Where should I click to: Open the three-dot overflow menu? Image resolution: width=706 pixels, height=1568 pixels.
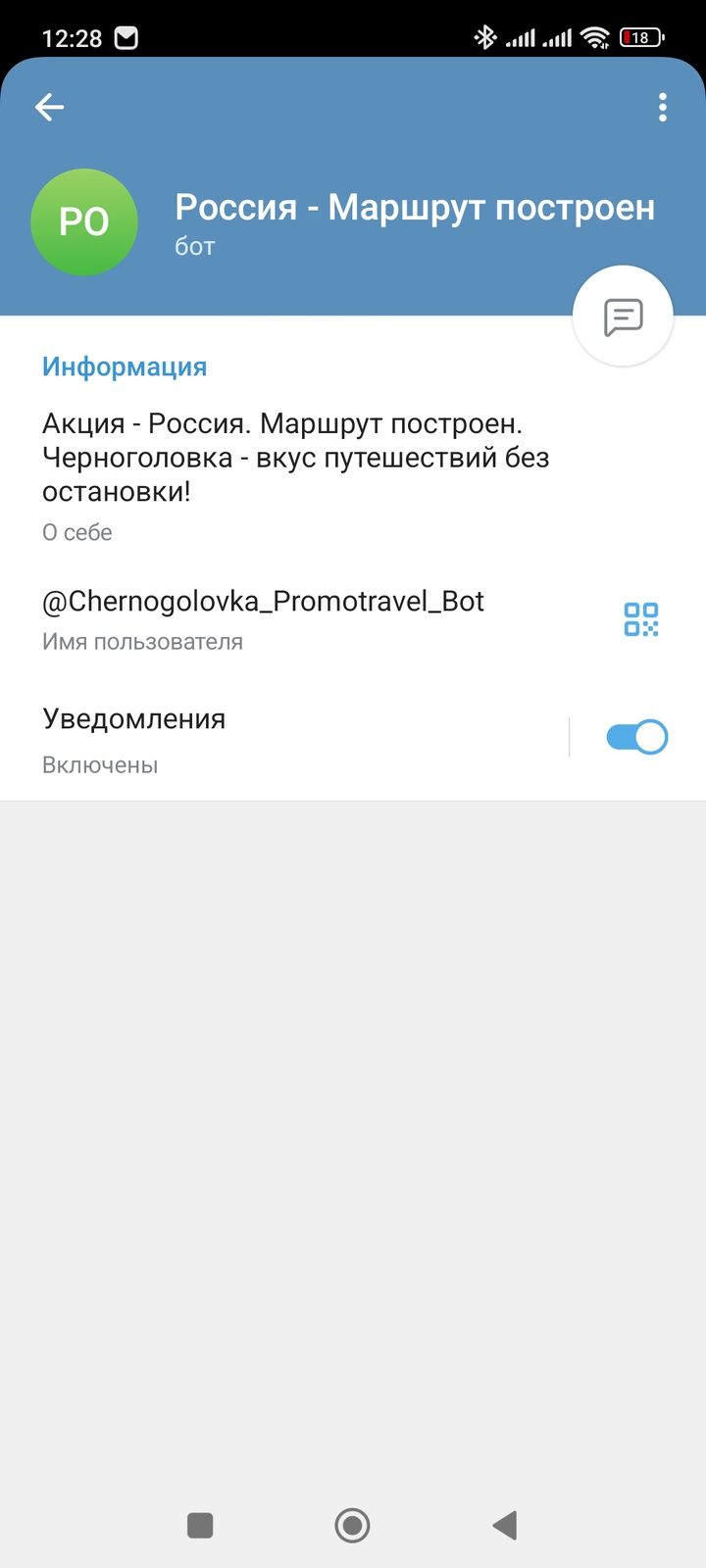[663, 107]
